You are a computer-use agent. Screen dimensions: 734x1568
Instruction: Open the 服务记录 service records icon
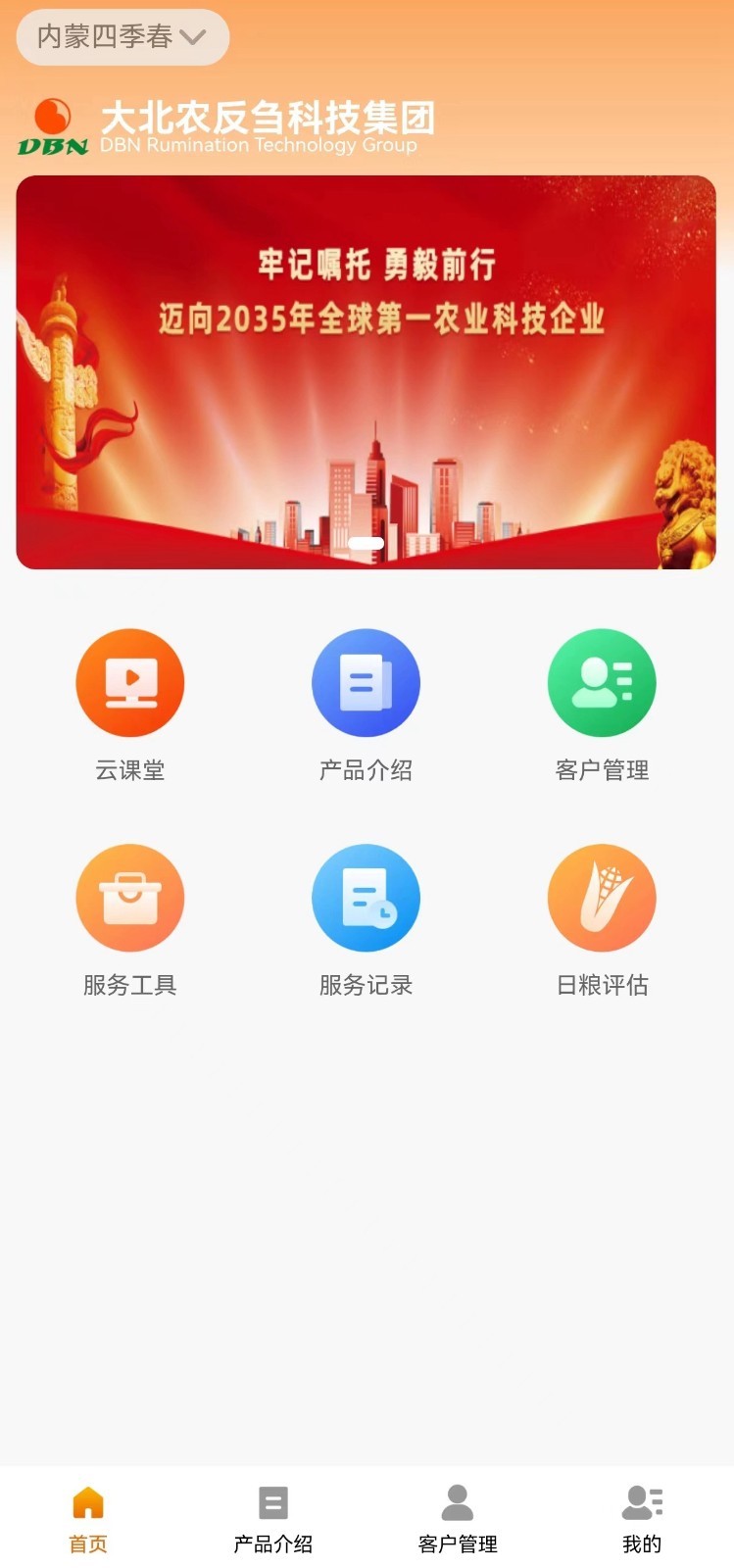367,897
